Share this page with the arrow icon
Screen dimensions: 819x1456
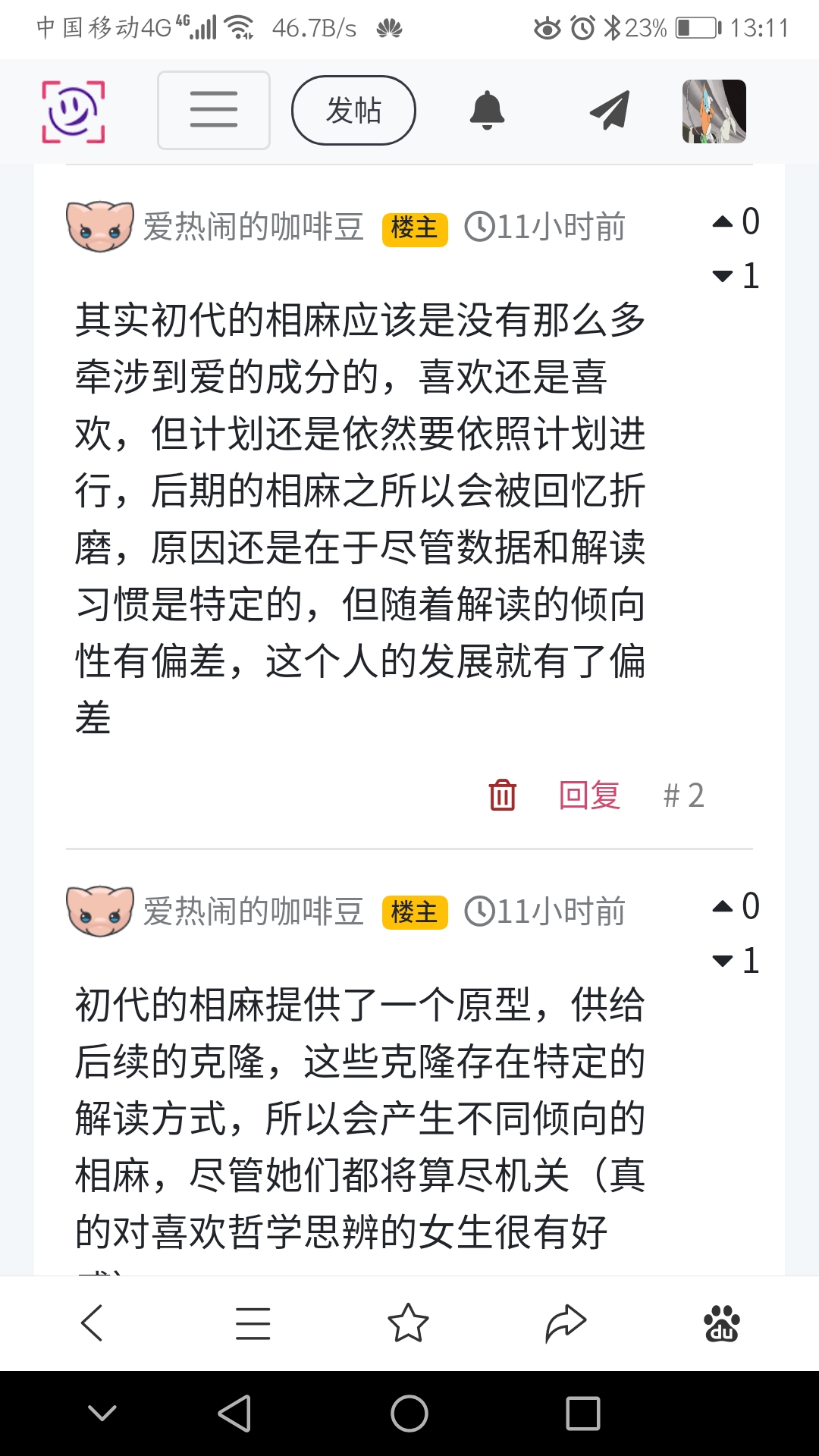[566, 1323]
